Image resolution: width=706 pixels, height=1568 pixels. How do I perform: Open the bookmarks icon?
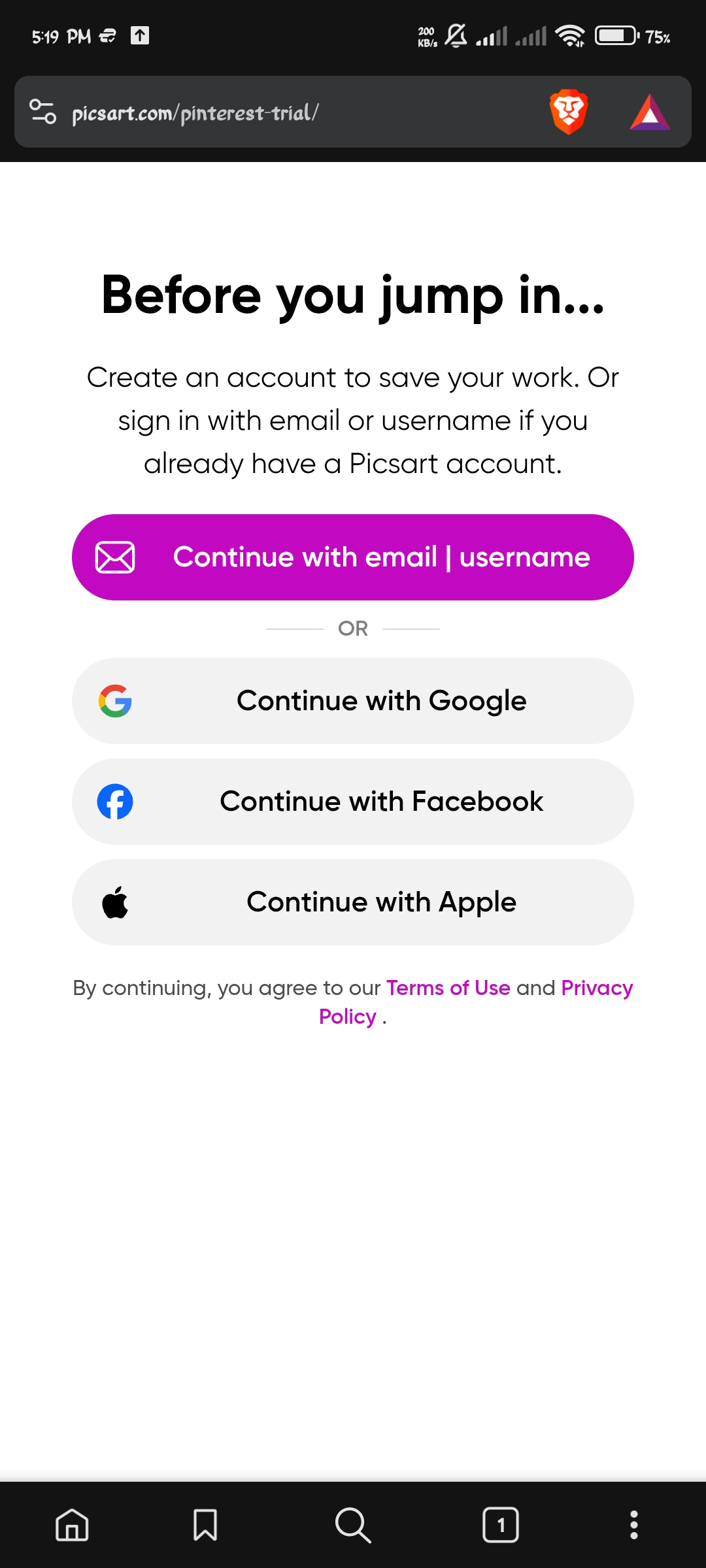pyautogui.click(x=205, y=1525)
